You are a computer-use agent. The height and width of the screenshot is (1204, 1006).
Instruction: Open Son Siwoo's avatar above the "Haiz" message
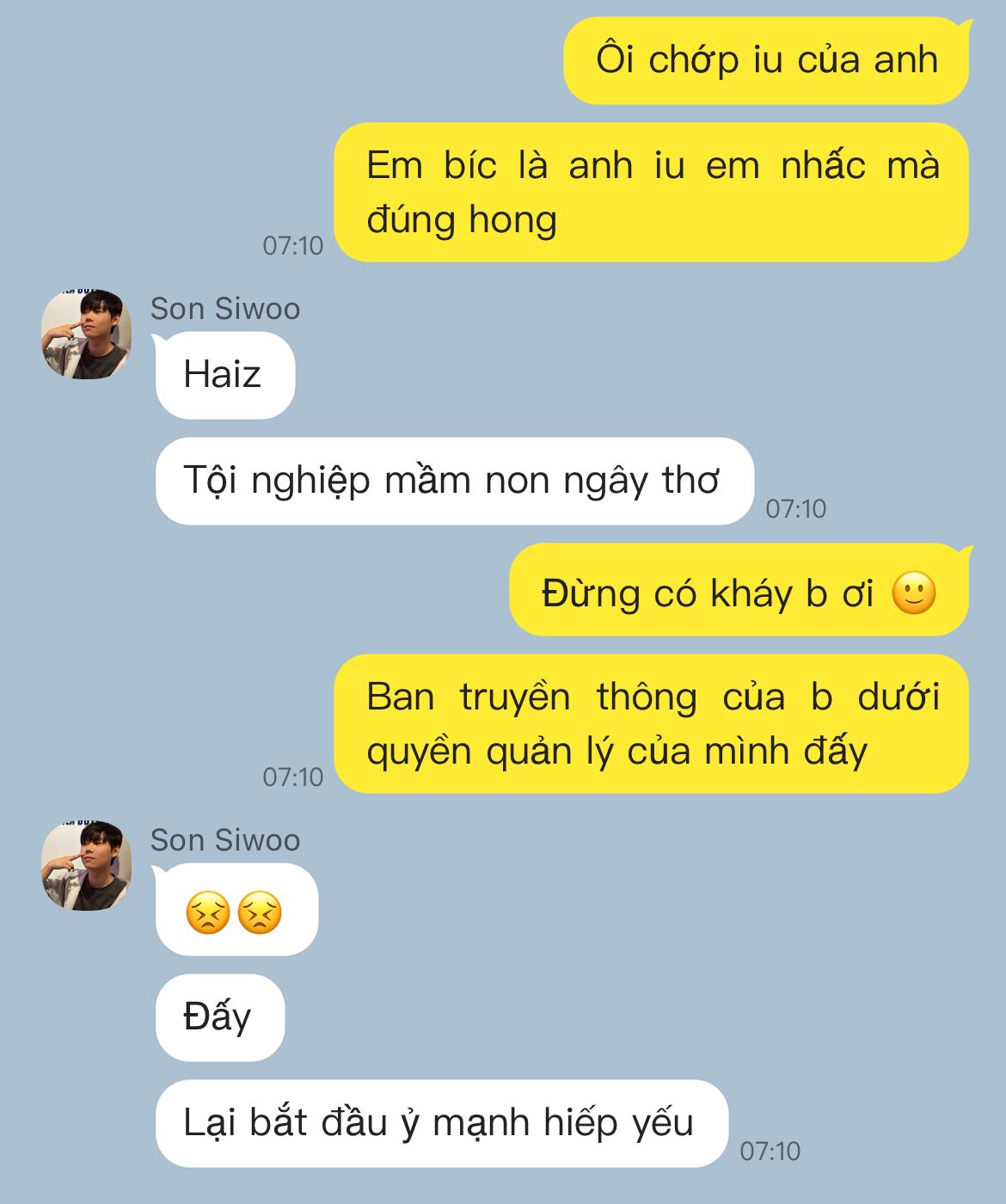pos(86,335)
